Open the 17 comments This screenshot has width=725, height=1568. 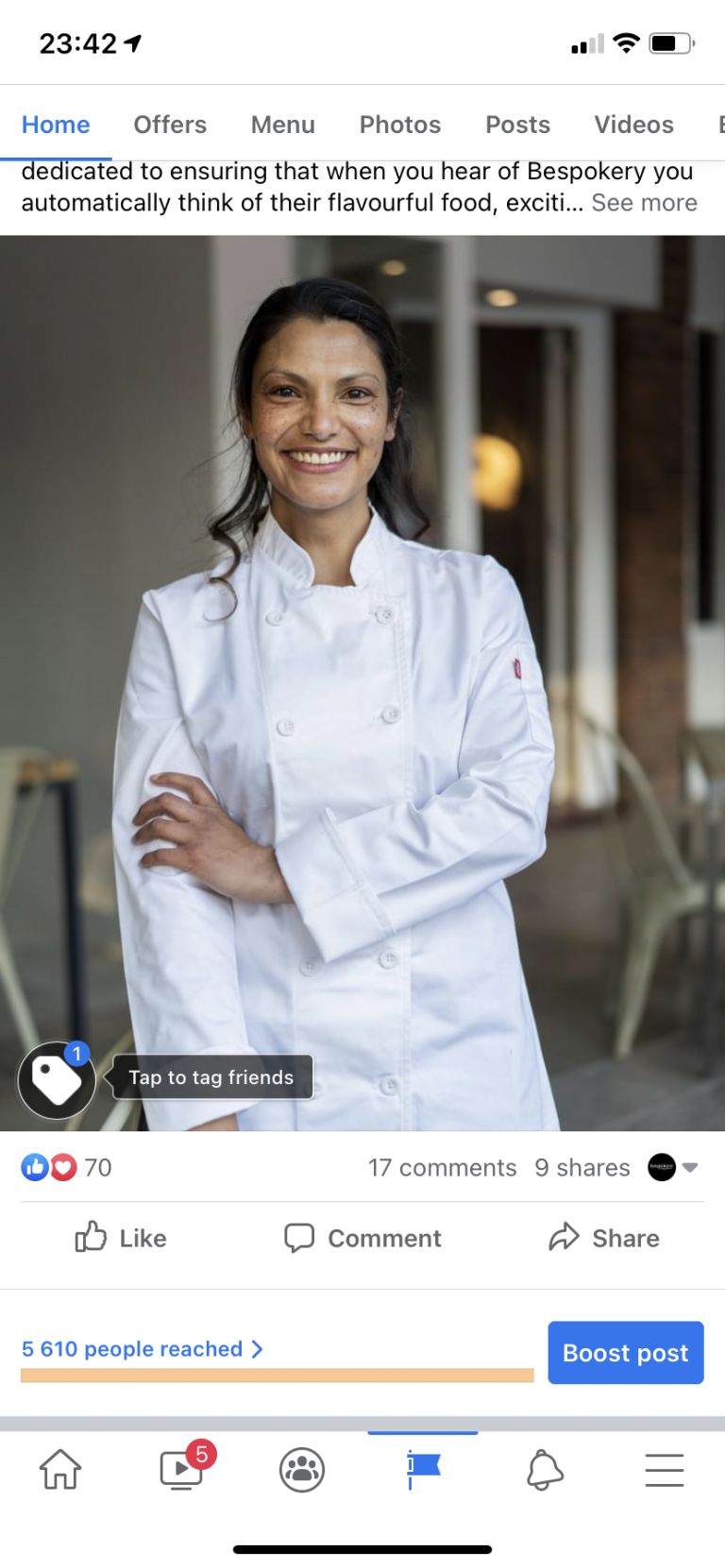tap(442, 1168)
